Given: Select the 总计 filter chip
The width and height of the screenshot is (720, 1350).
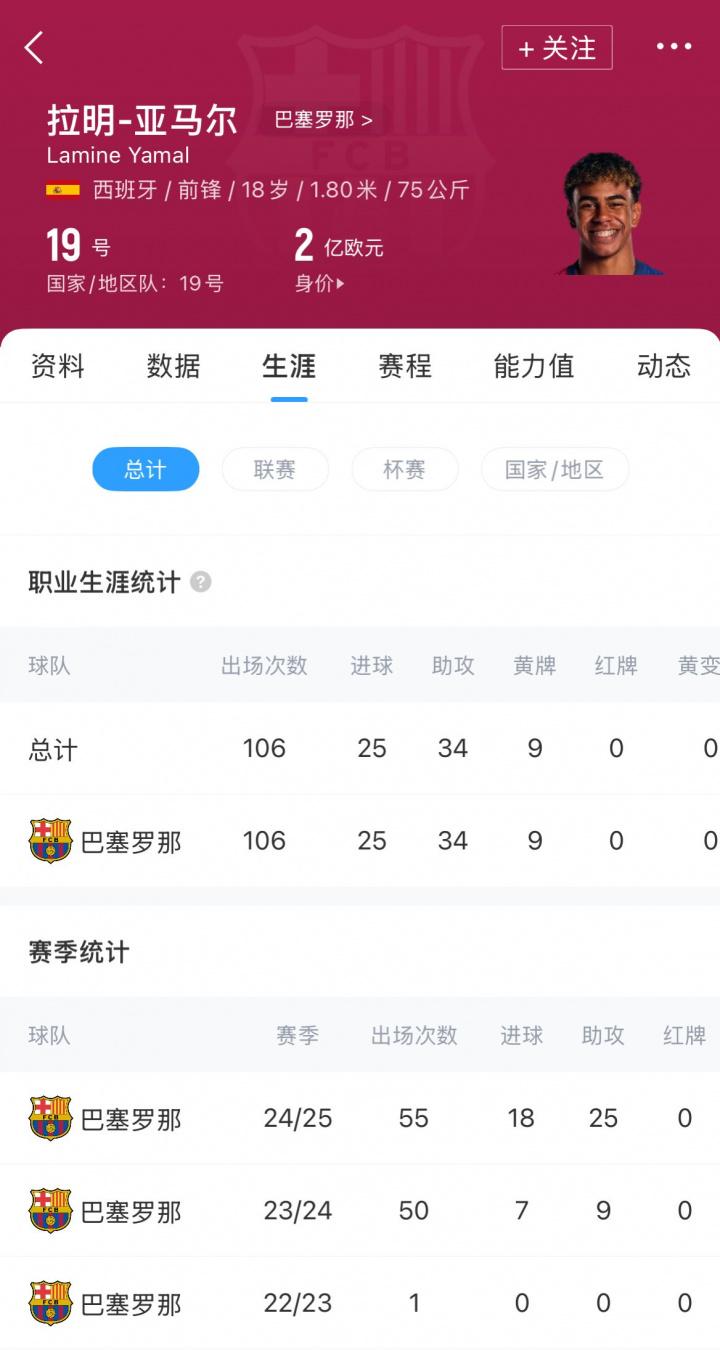Looking at the screenshot, I should point(146,469).
